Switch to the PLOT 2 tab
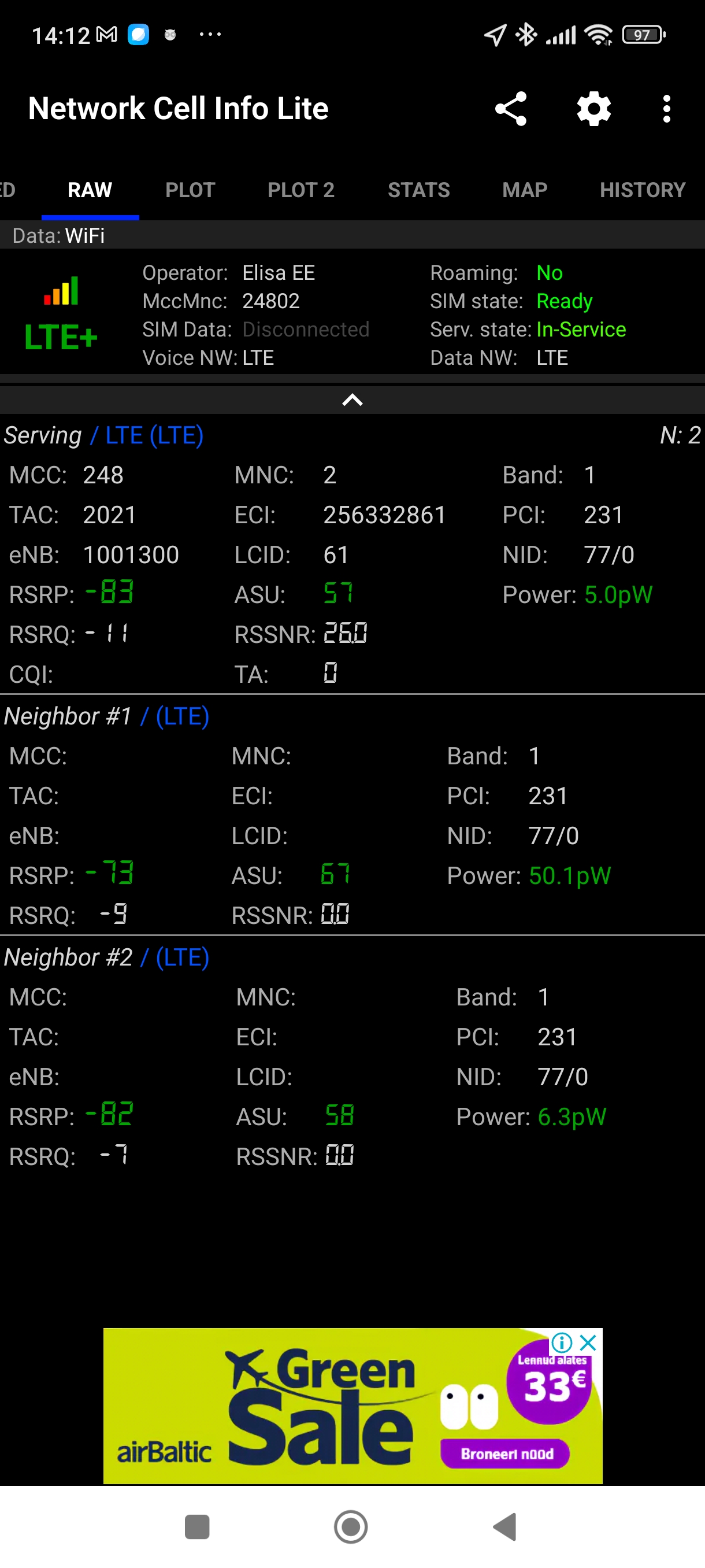Image resolution: width=705 pixels, height=1568 pixels. 301,190
